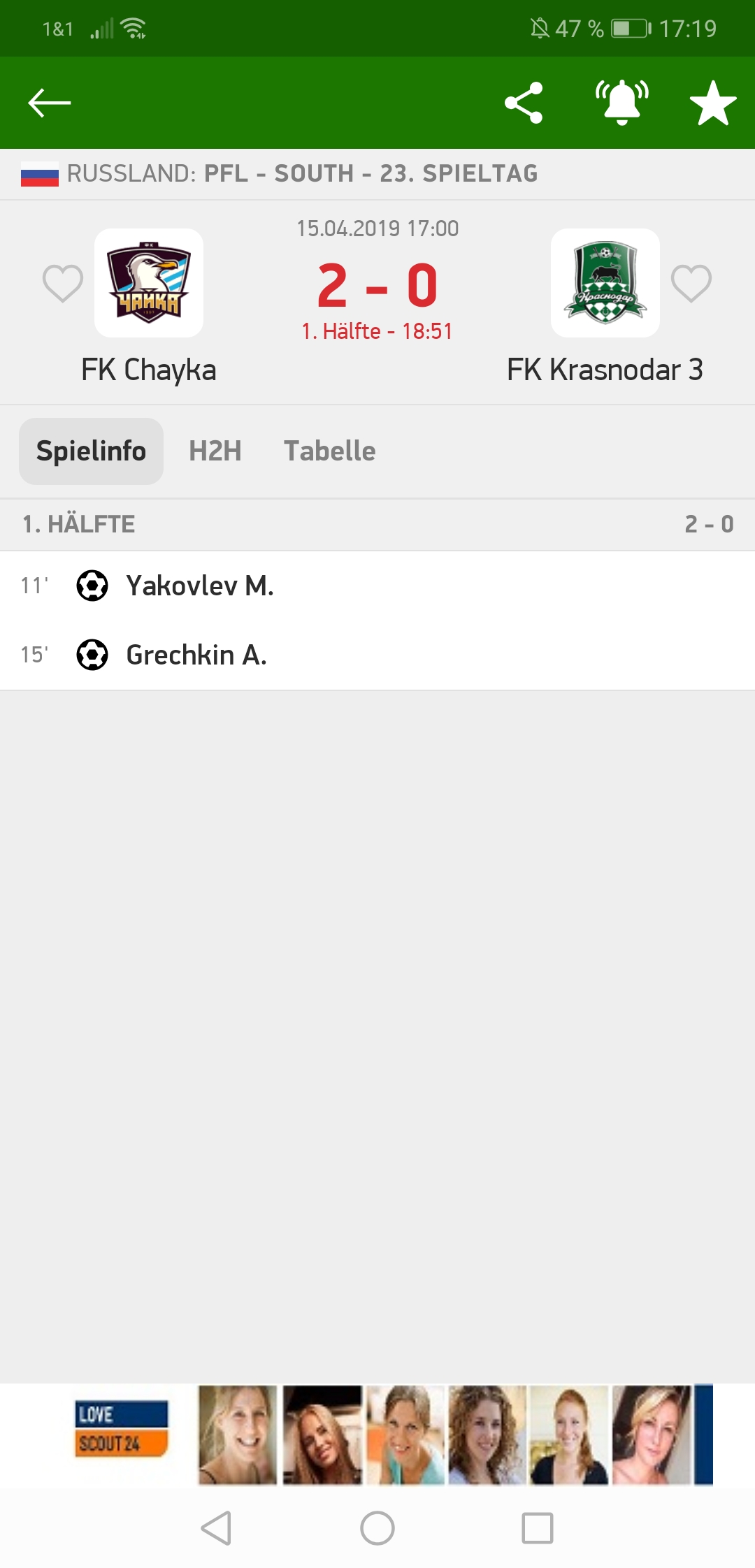Add FK Krasnodar 3 to favorites via heart
This screenshot has height=1568, width=755.
(x=691, y=283)
